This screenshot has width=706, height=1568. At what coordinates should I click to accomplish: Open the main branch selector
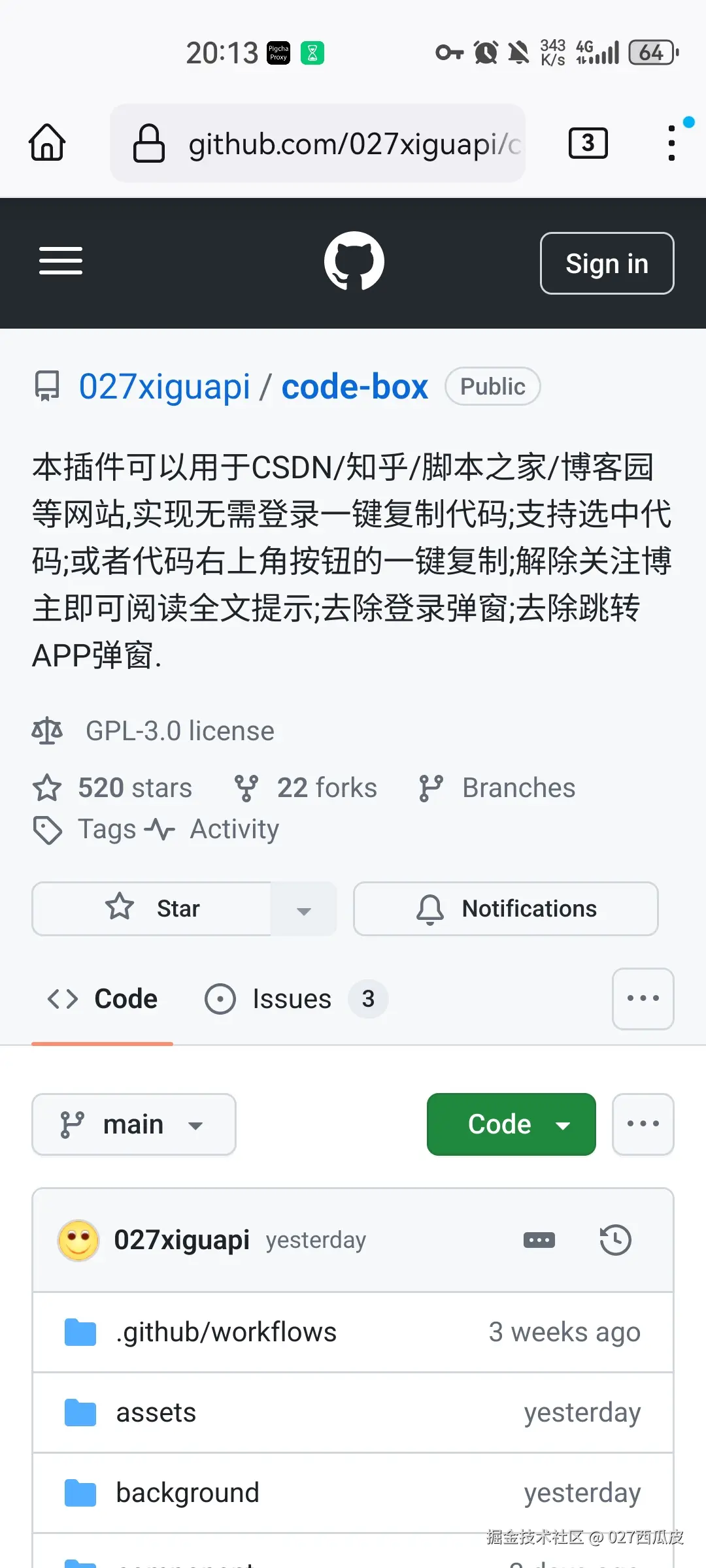(133, 1124)
